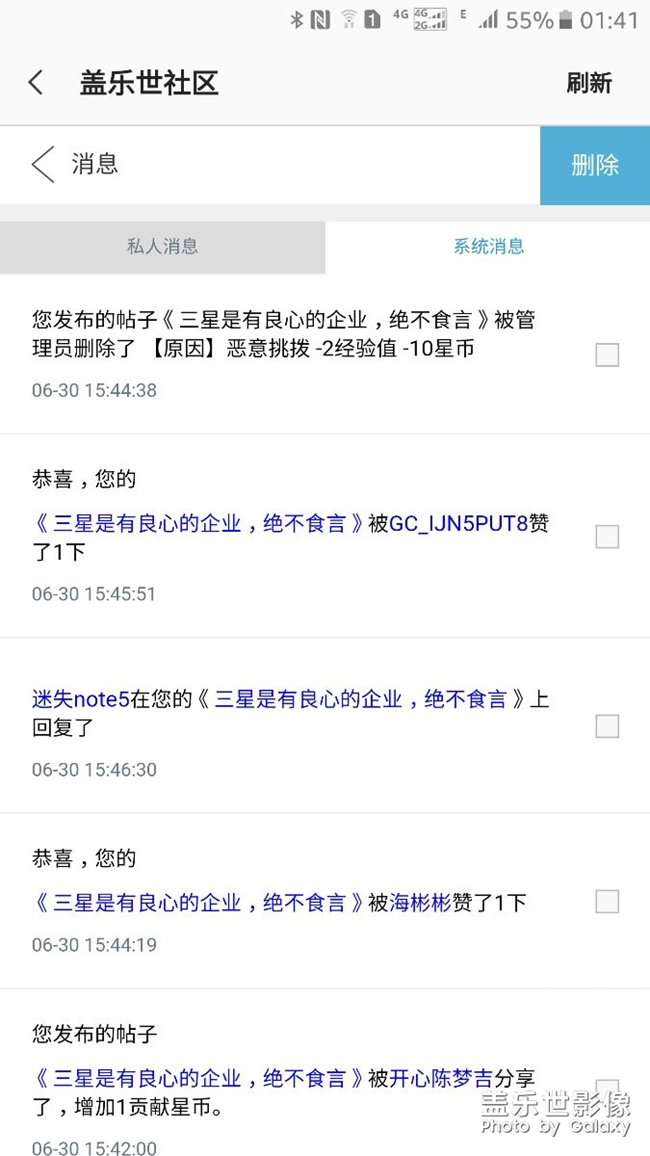Select the checkbox beside 迷失note5's reply message
This screenshot has height=1156, width=650.
[x=607, y=726]
